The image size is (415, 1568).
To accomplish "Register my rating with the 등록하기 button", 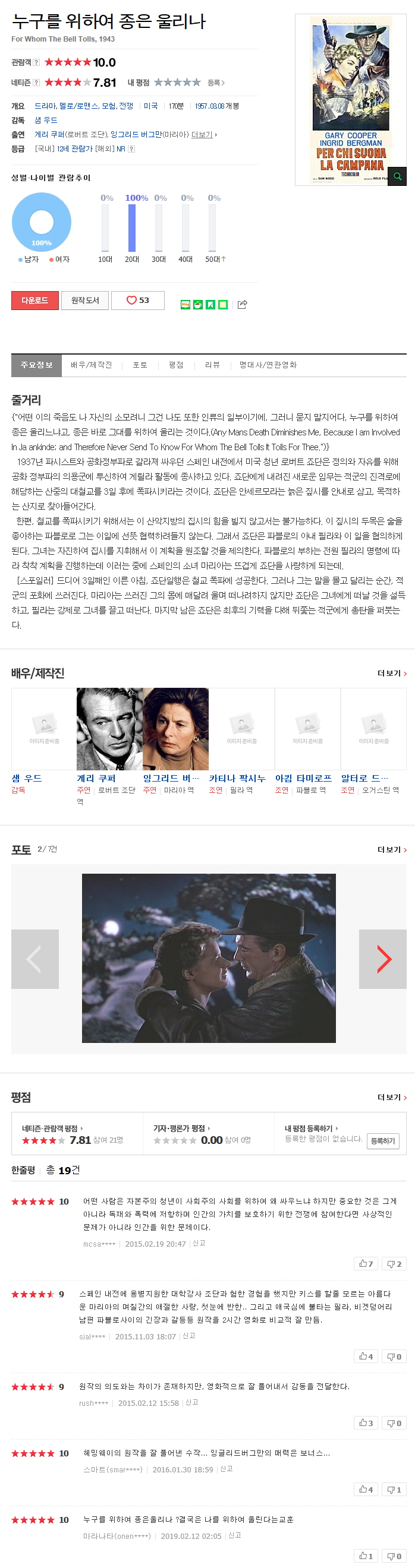I will 383,1141.
